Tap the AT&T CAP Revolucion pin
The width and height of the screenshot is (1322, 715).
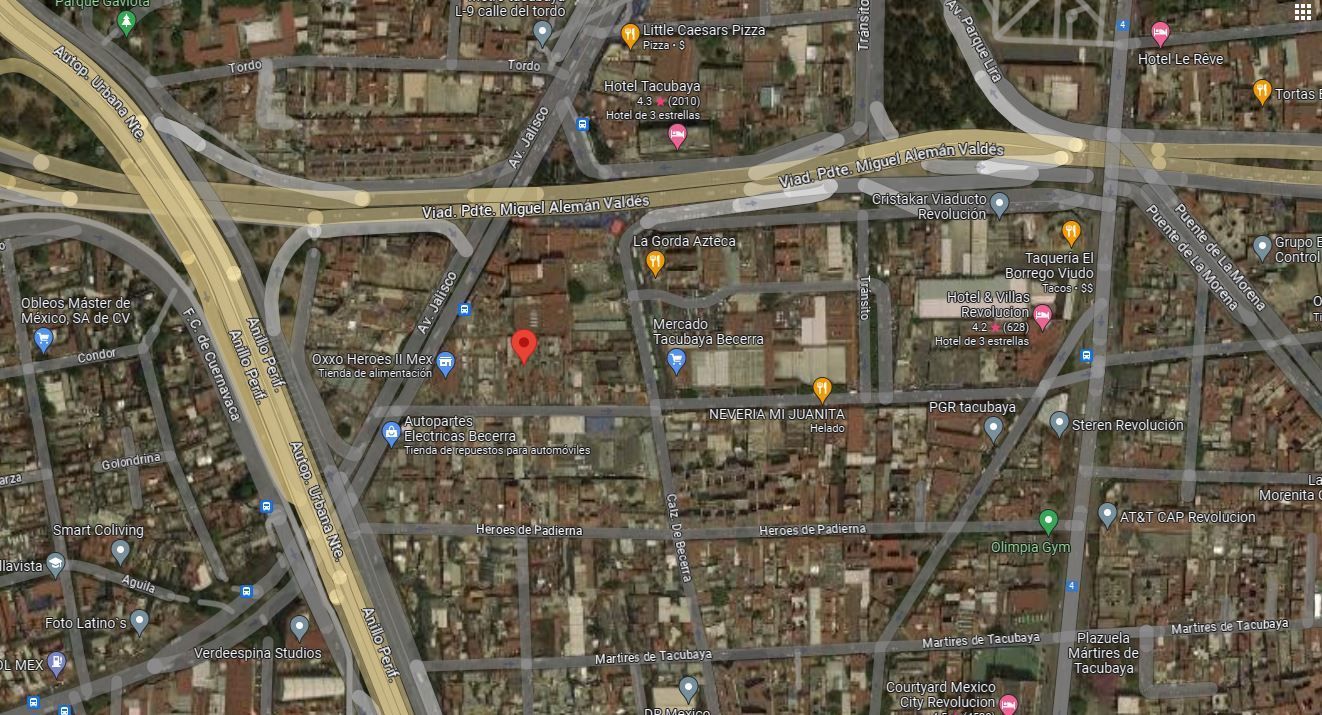point(1107,515)
